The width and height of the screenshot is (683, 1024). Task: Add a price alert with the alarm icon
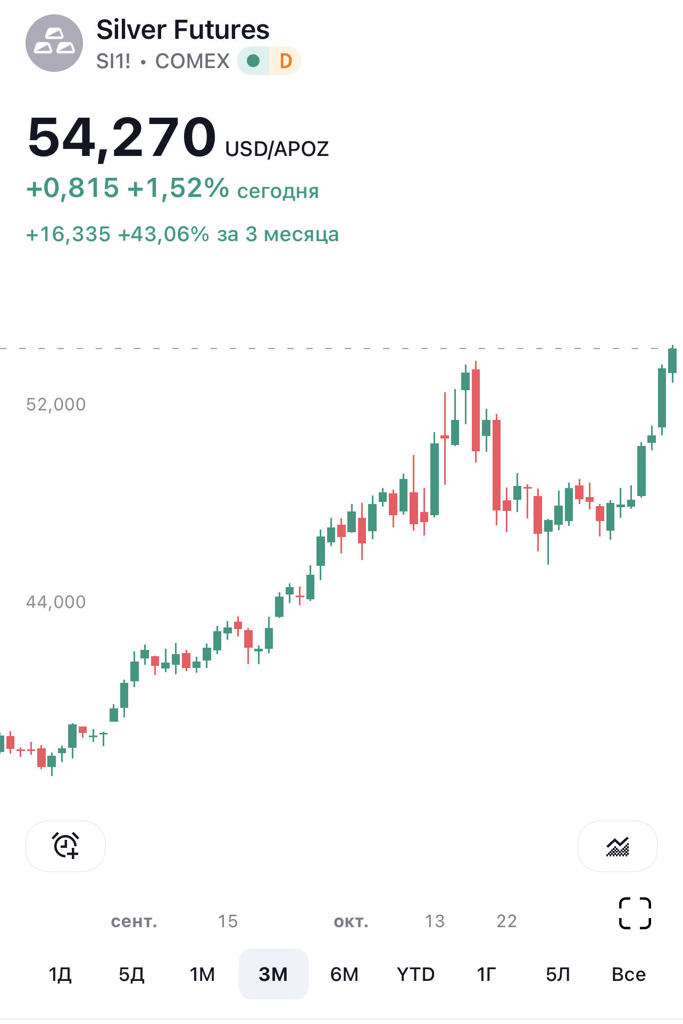[x=65, y=846]
